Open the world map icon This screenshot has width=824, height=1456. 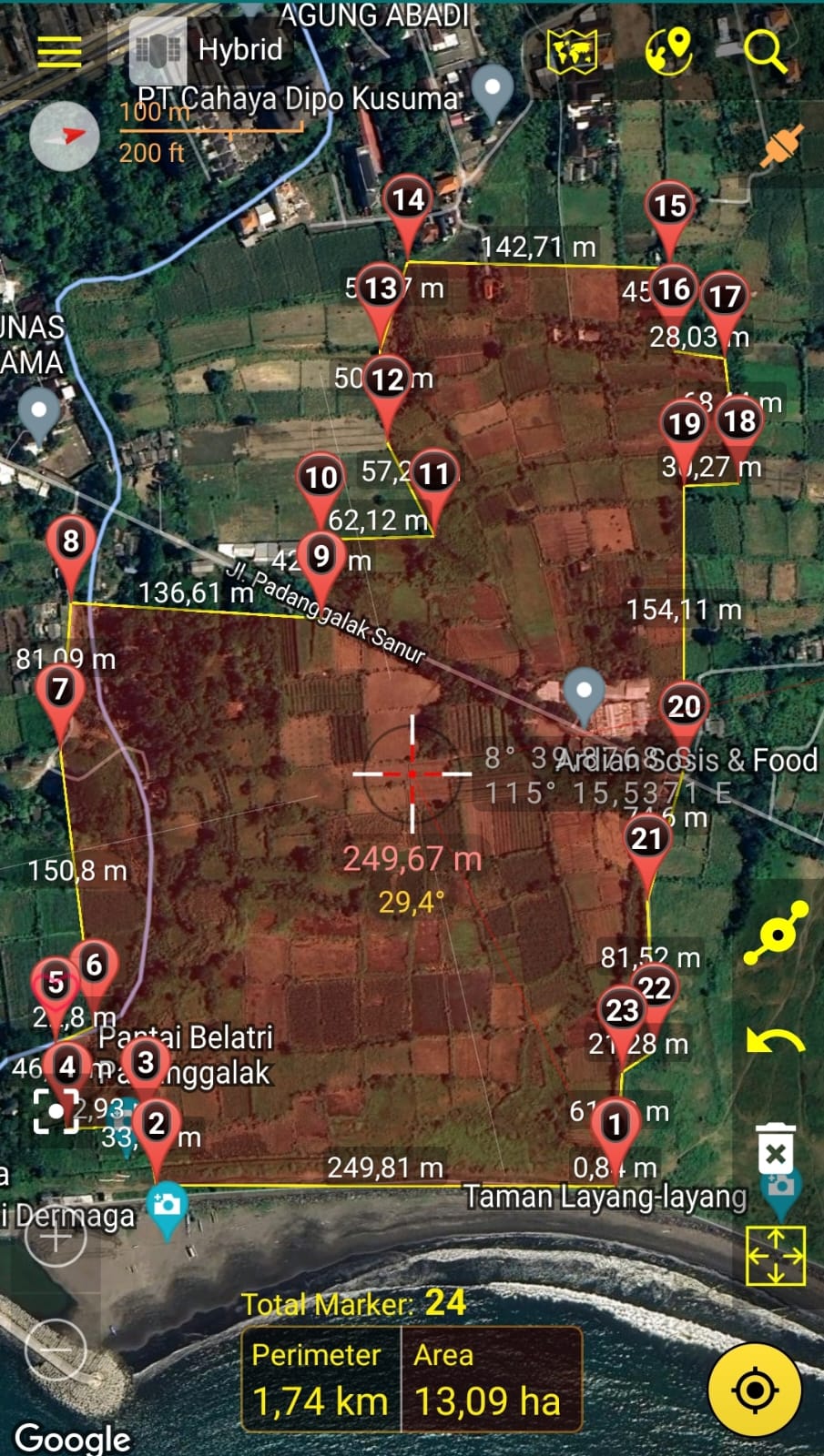[x=572, y=51]
